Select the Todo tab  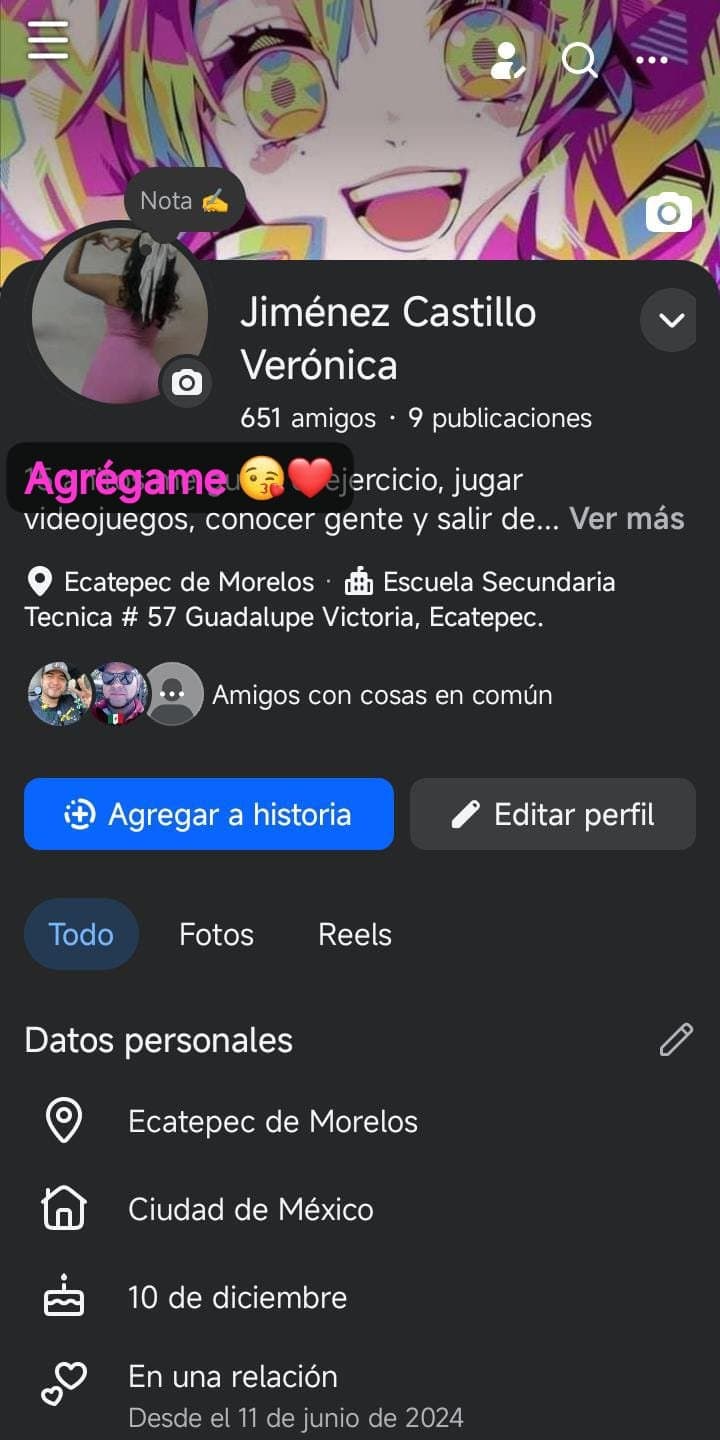pos(81,934)
